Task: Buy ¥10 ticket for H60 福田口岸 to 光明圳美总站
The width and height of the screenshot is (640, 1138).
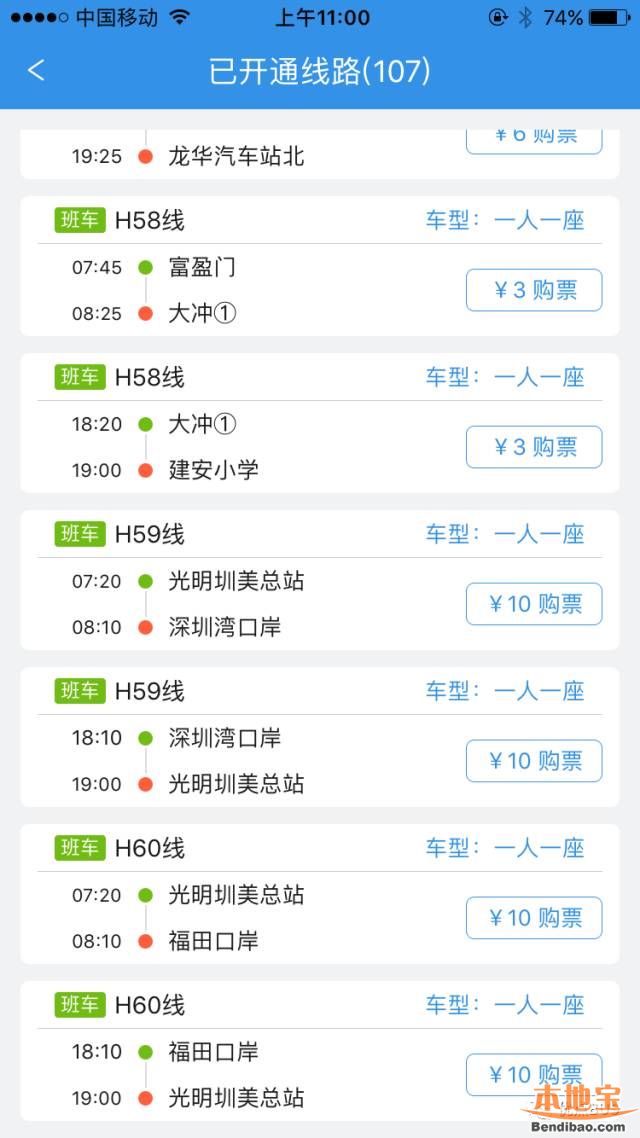Action: tap(534, 1075)
